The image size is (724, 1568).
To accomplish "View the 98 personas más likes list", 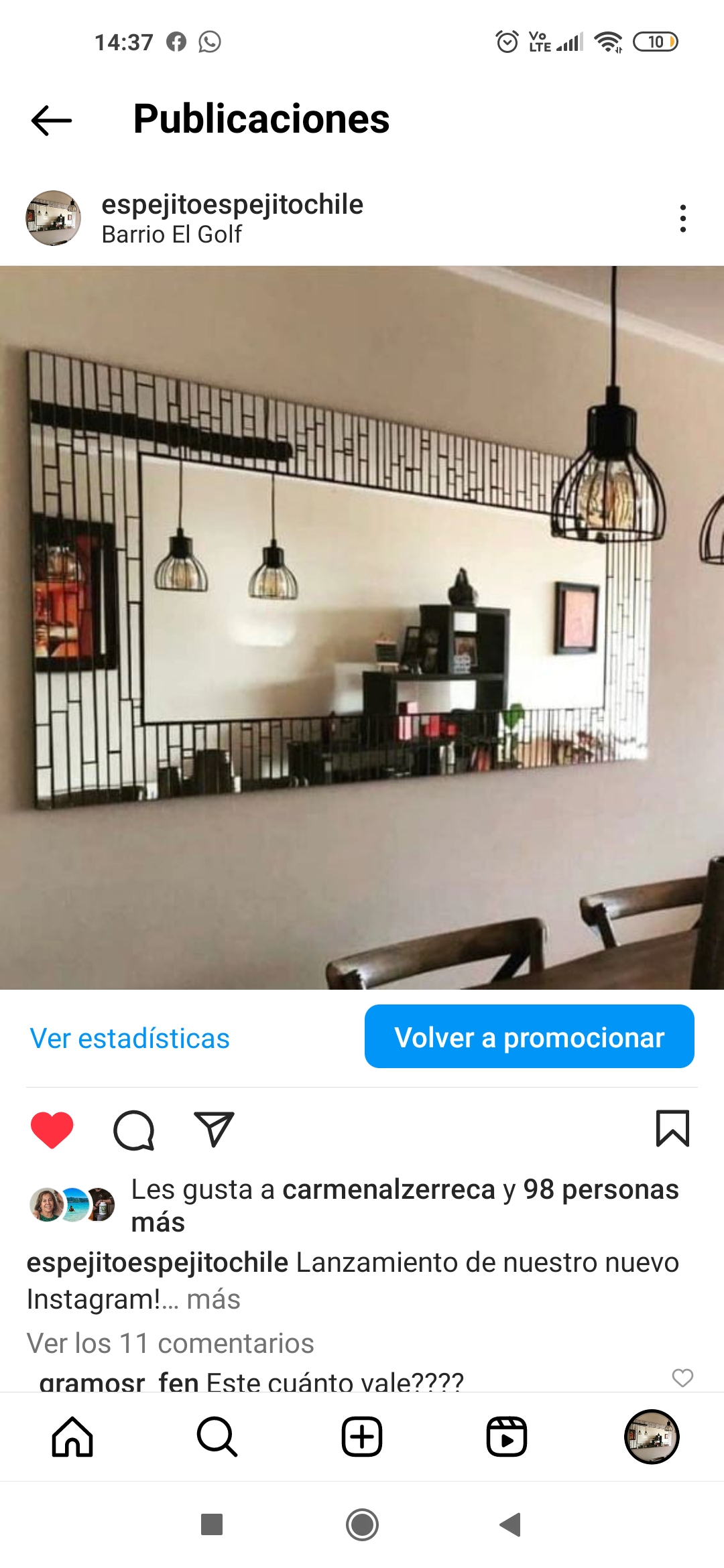I will pyautogui.click(x=600, y=1190).
